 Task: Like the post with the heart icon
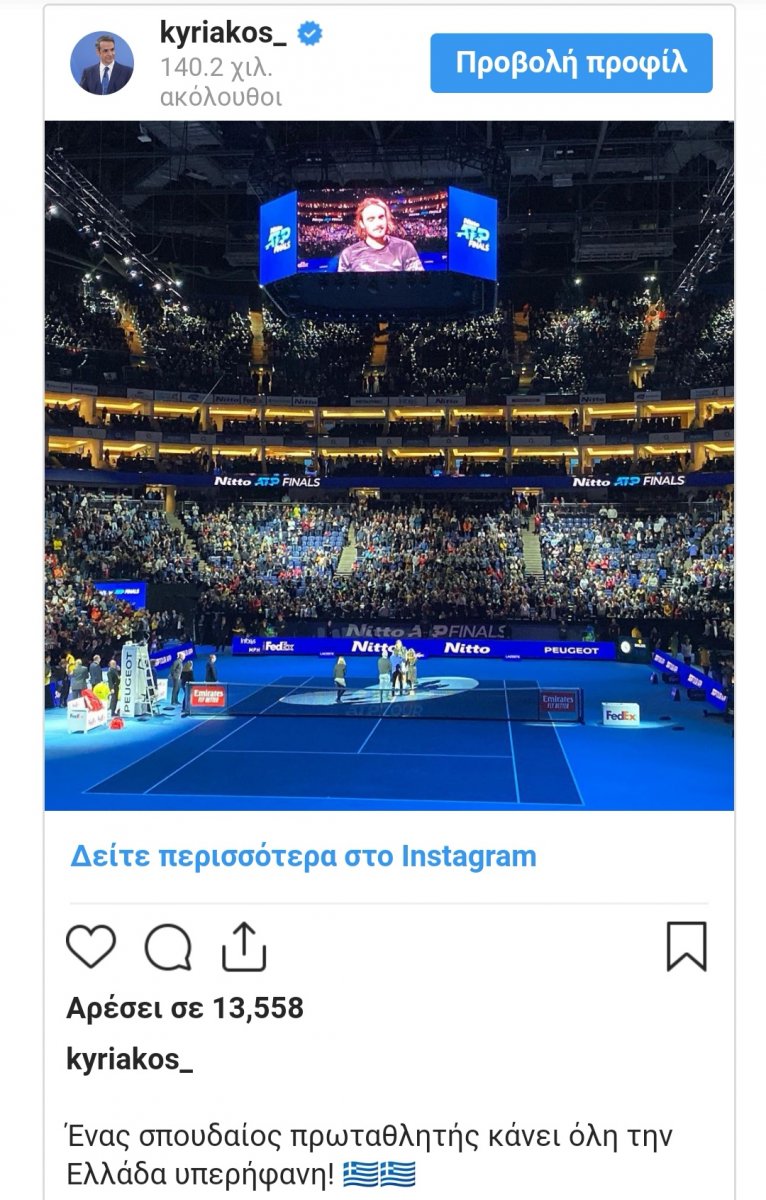(x=91, y=946)
